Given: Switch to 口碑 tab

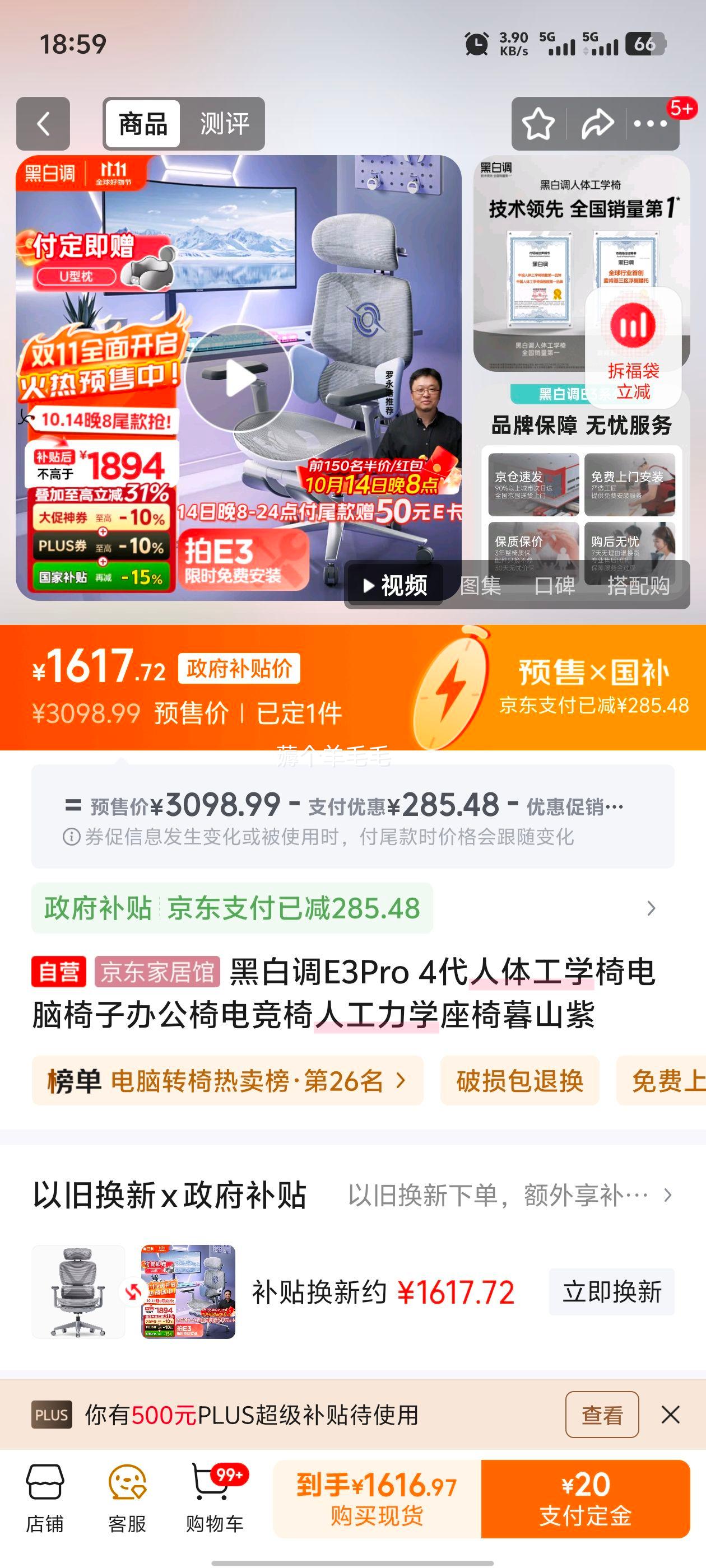Looking at the screenshot, I should pyautogui.click(x=554, y=586).
